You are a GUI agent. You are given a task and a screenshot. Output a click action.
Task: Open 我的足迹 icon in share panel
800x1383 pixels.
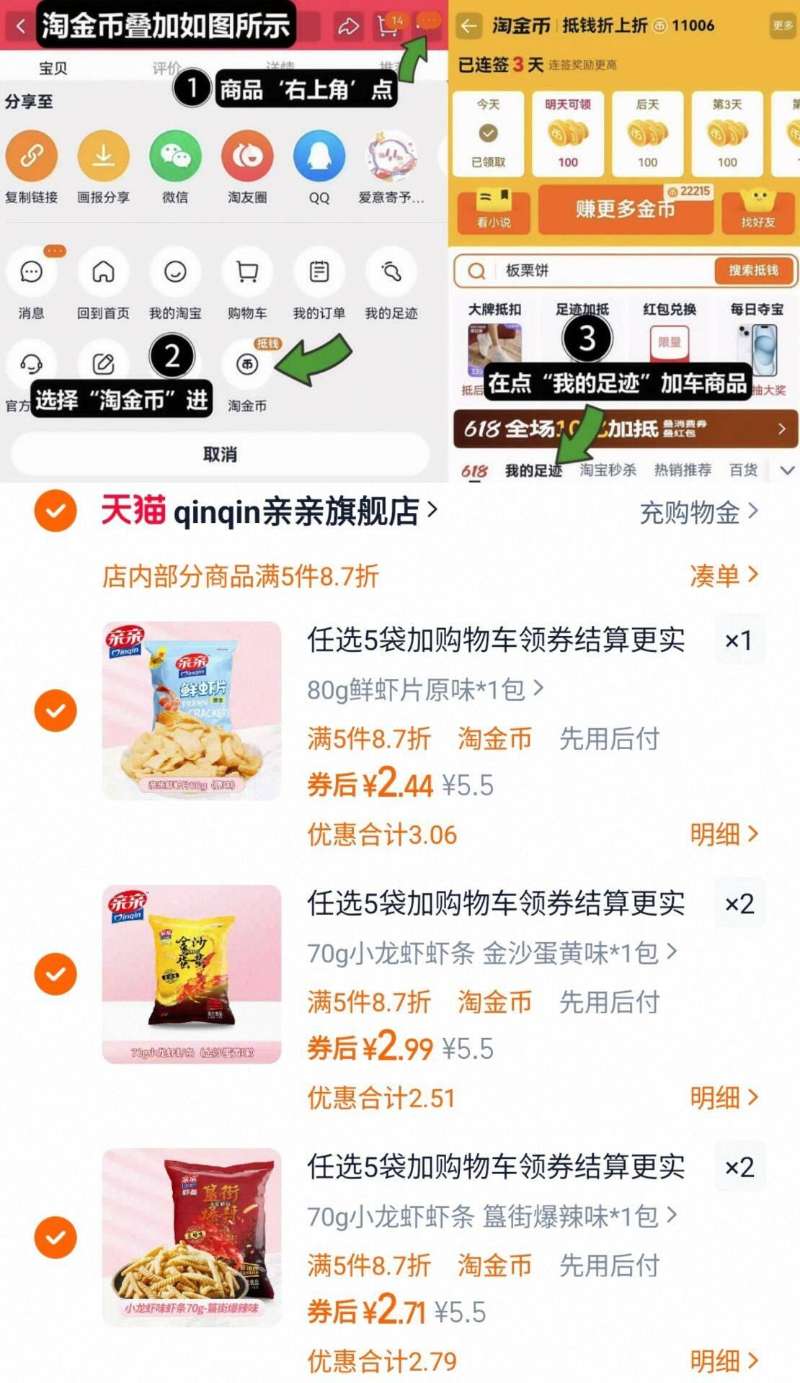(390, 271)
